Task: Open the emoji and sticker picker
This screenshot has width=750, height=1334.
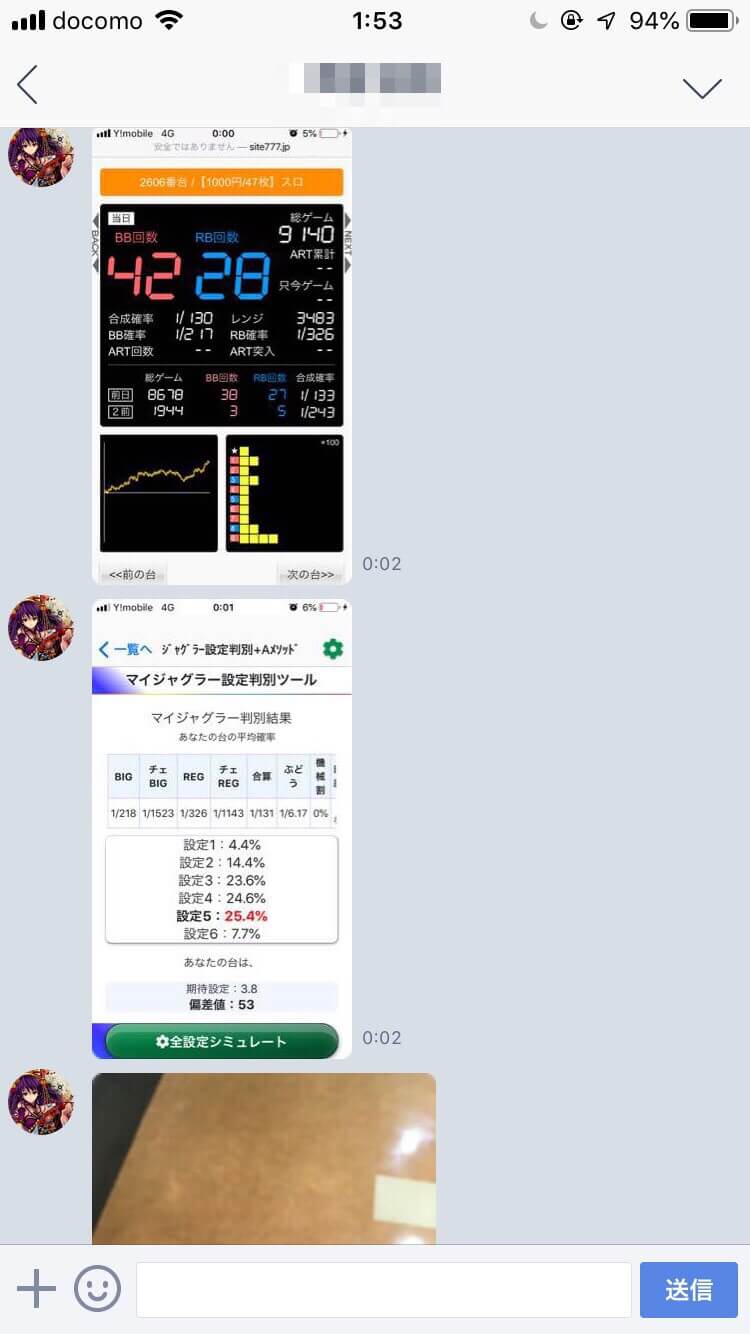Action: (x=98, y=1289)
